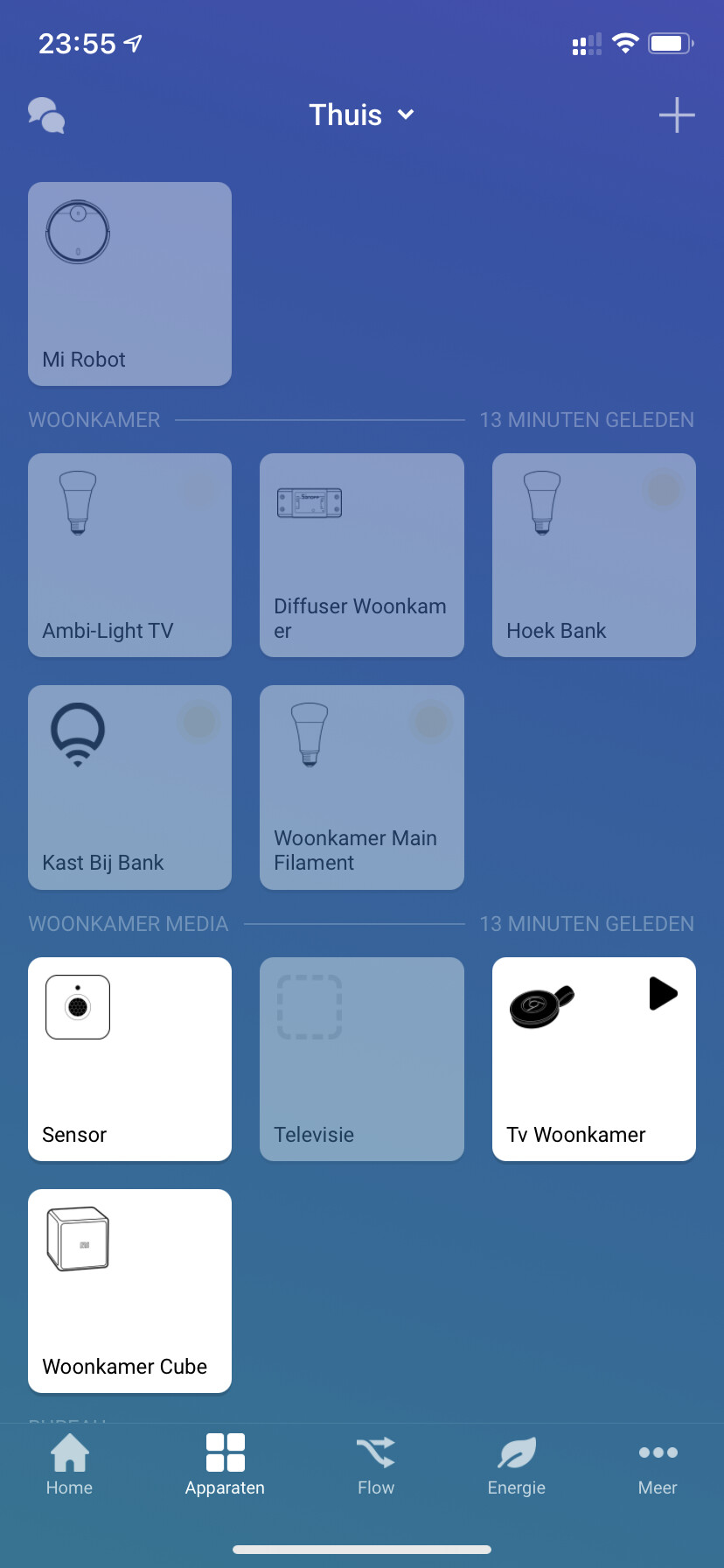Open the Woonkamer Cube tile

coord(129,1291)
